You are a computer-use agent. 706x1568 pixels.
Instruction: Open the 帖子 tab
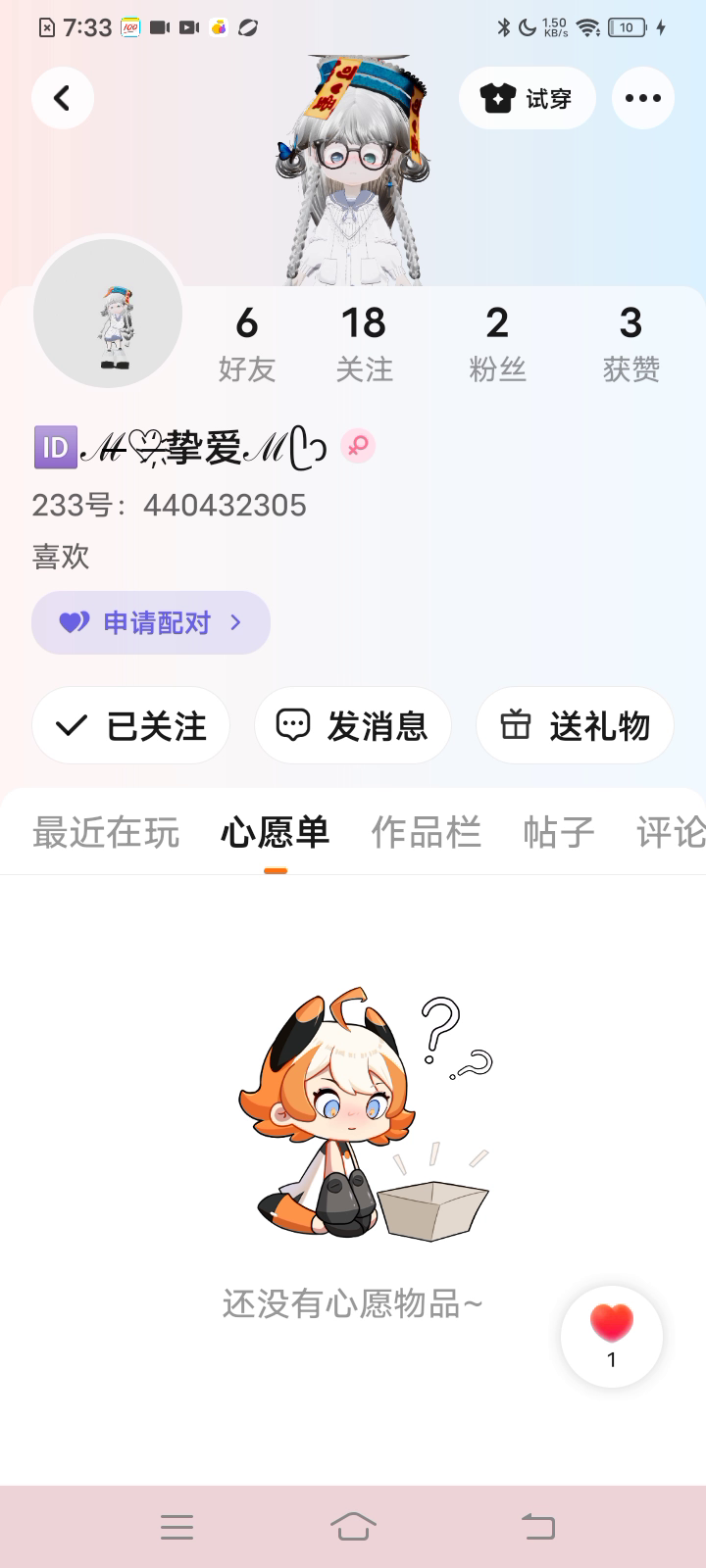click(x=558, y=833)
